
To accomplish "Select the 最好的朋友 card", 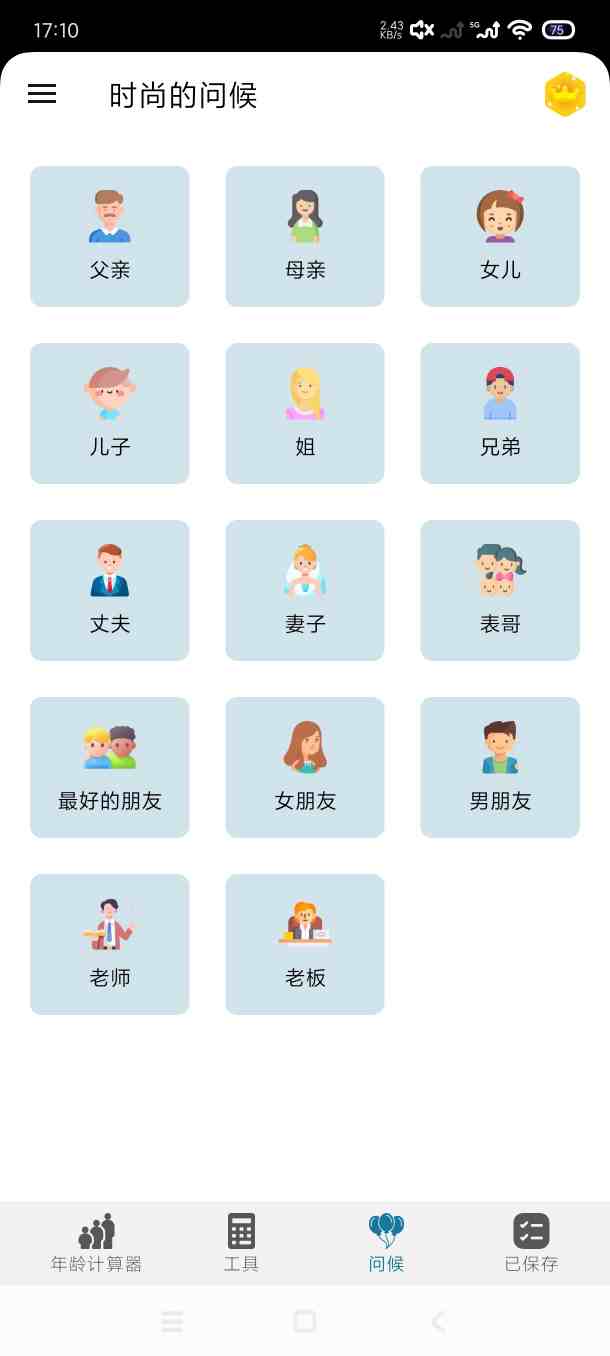I will coord(110,767).
